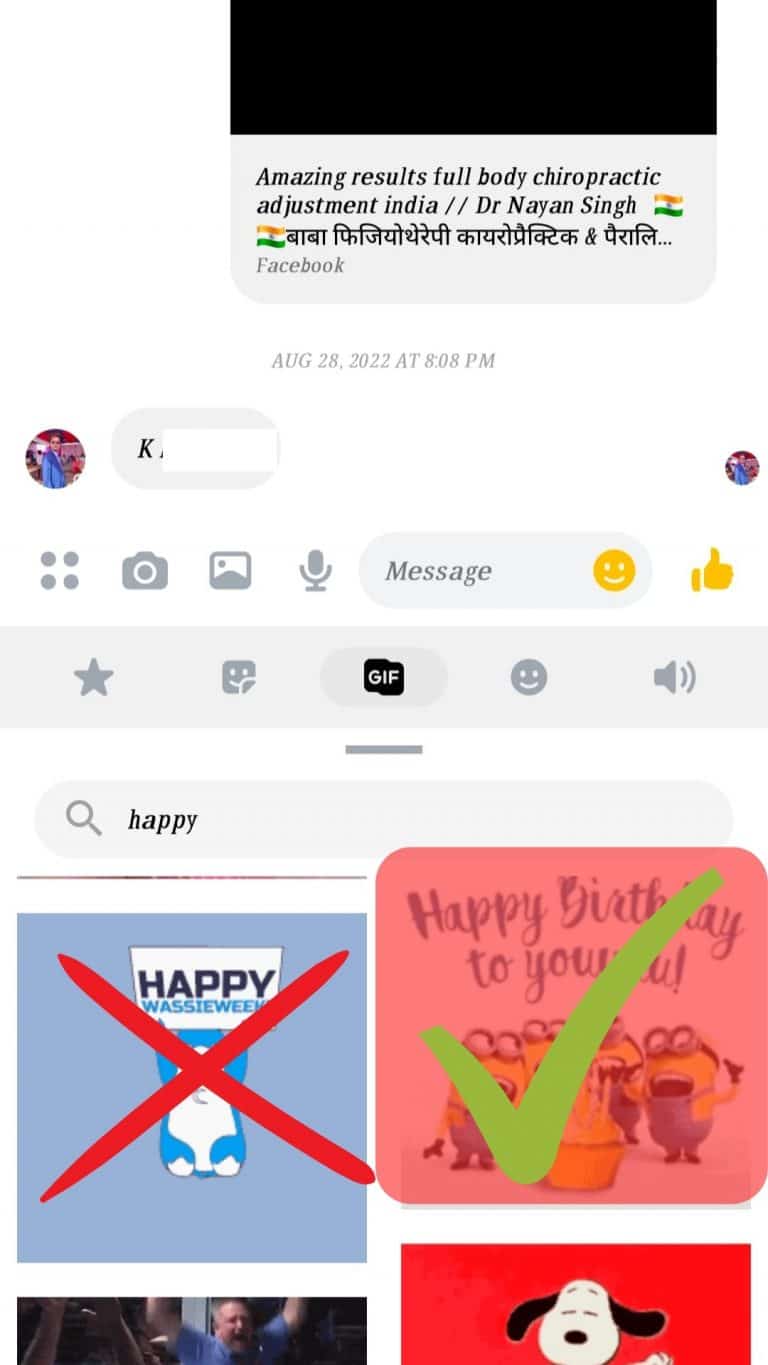
Task: Open the emoji picker inside the message field
Action: coord(613,570)
